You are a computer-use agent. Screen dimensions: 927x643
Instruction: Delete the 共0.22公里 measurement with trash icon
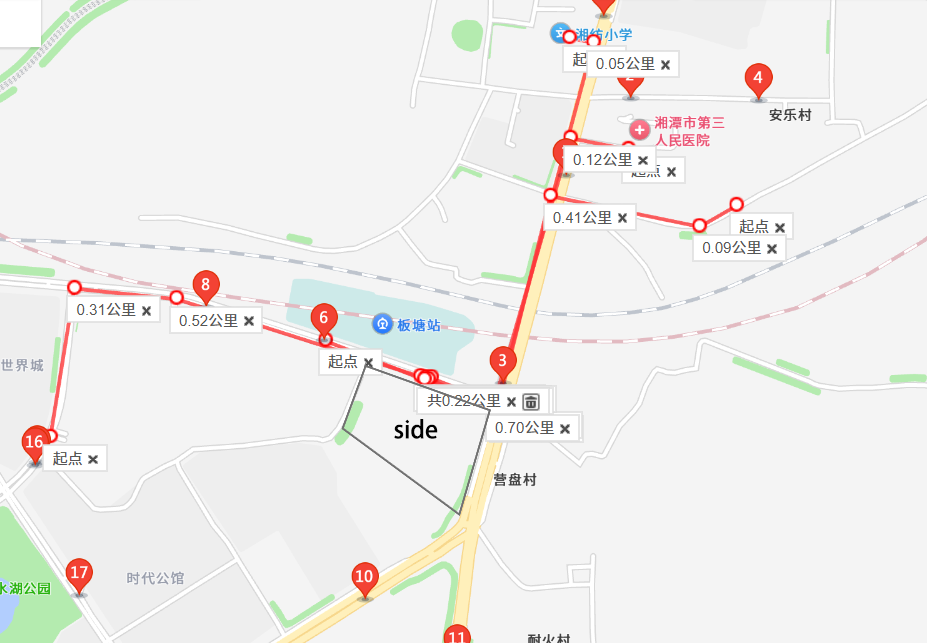[x=532, y=401]
